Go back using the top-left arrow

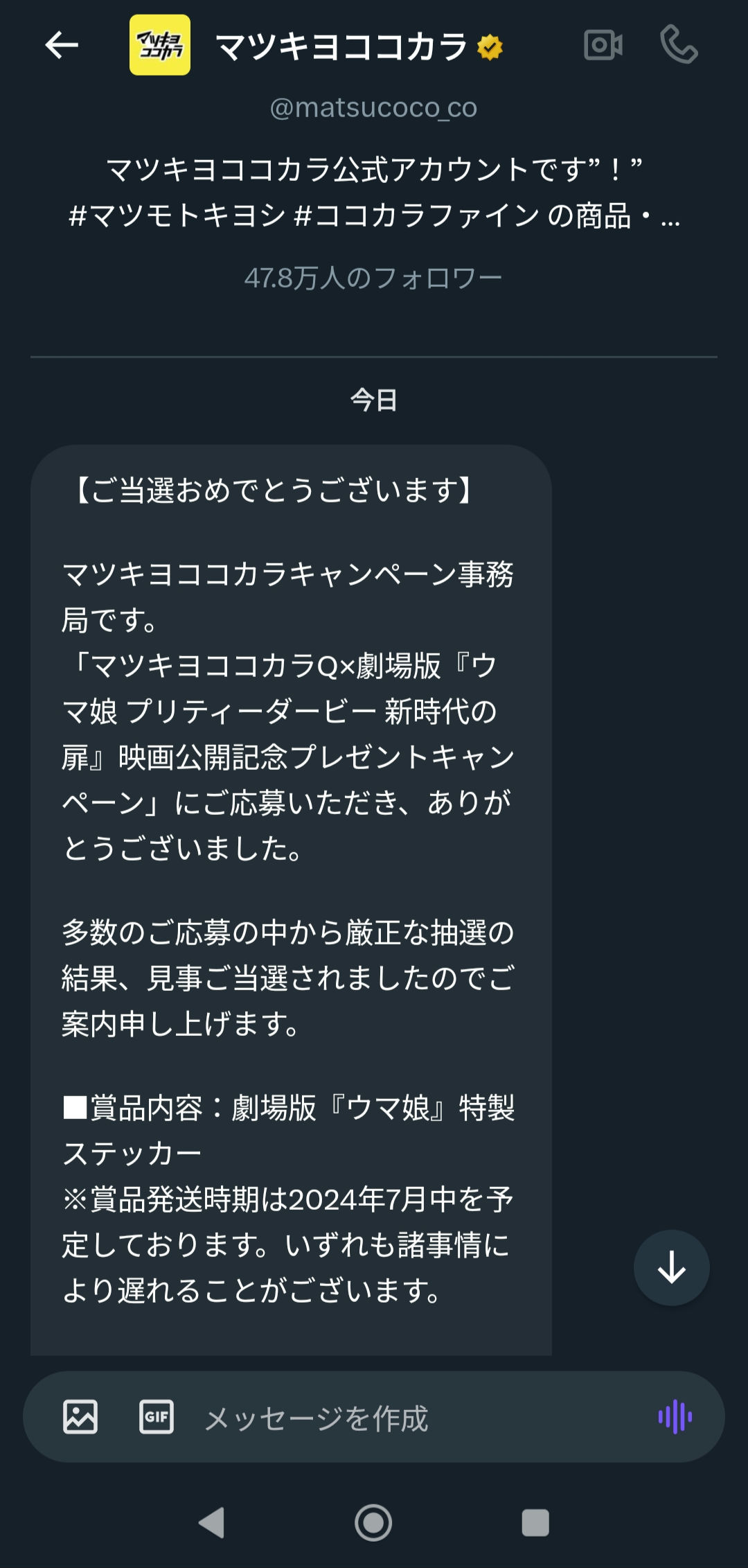tap(62, 46)
